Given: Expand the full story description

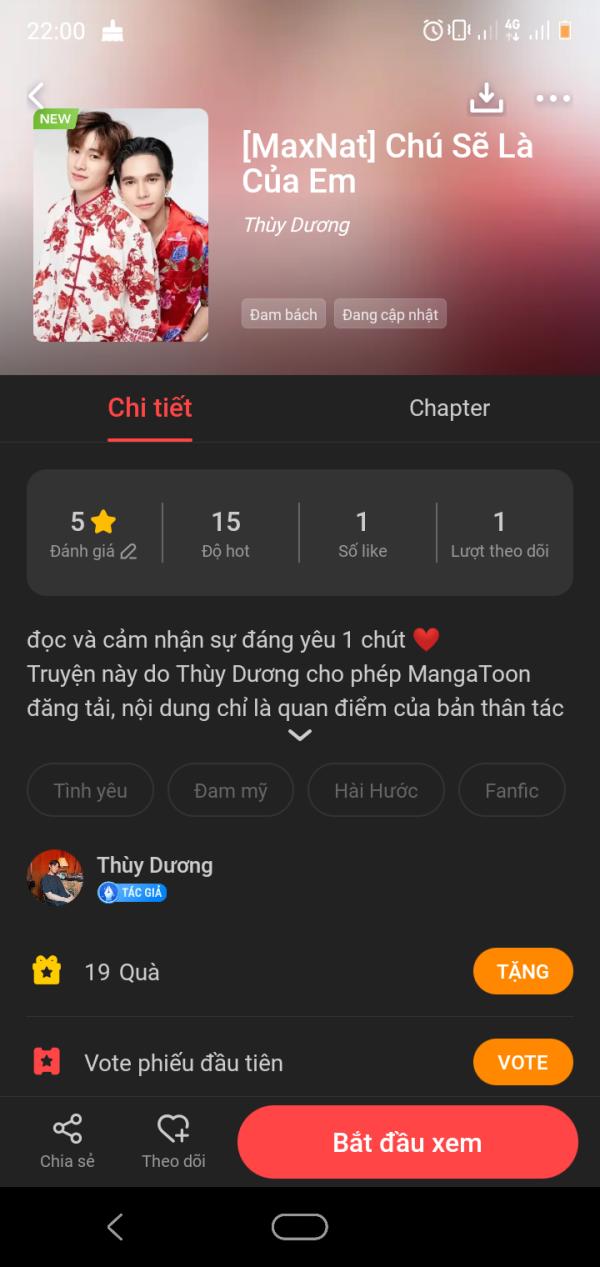Looking at the screenshot, I should pyautogui.click(x=300, y=735).
